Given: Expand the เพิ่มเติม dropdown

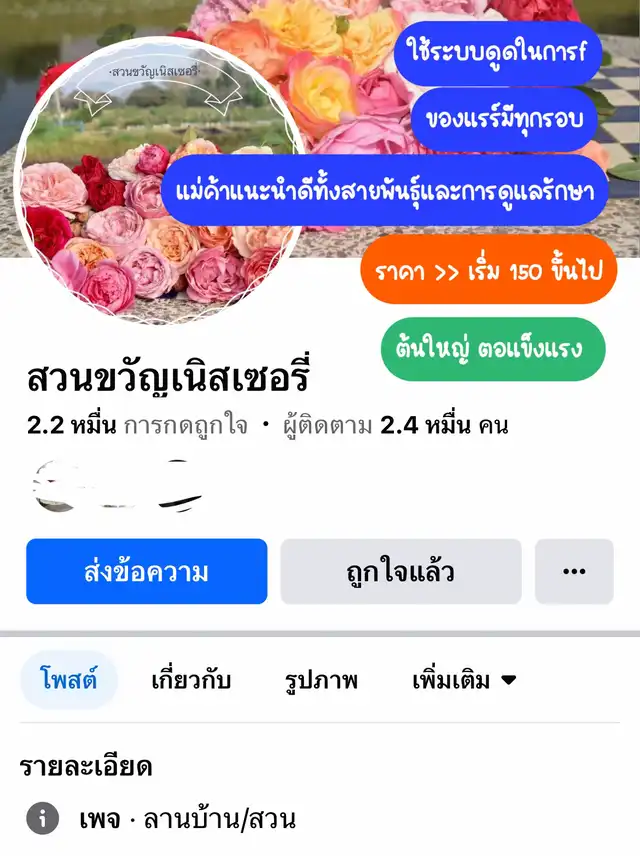Looking at the screenshot, I should pyautogui.click(x=464, y=681).
